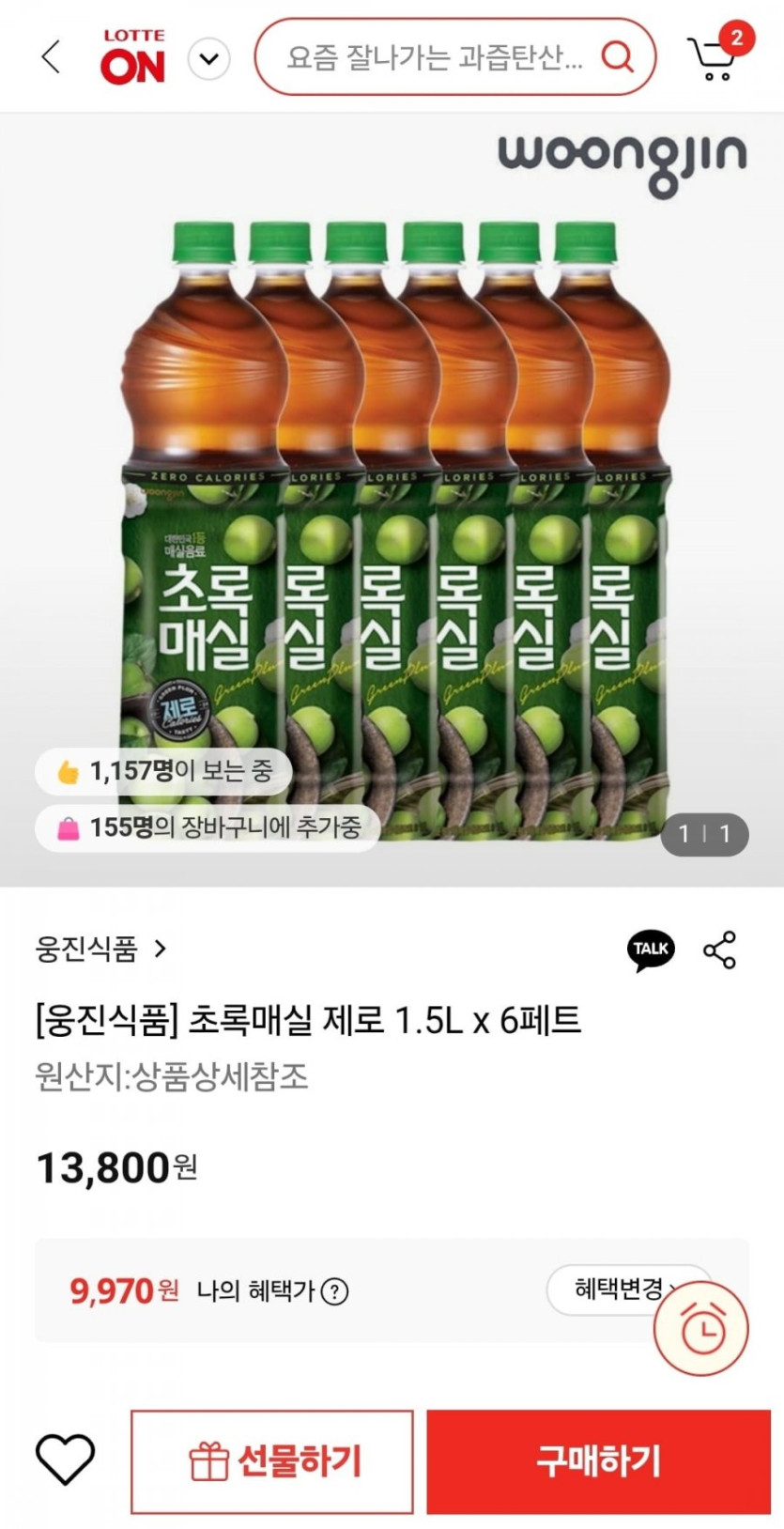This screenshot has width=784, height=1529.
Task: Open the floating alarm clock button
Action: pos(701,1329)
